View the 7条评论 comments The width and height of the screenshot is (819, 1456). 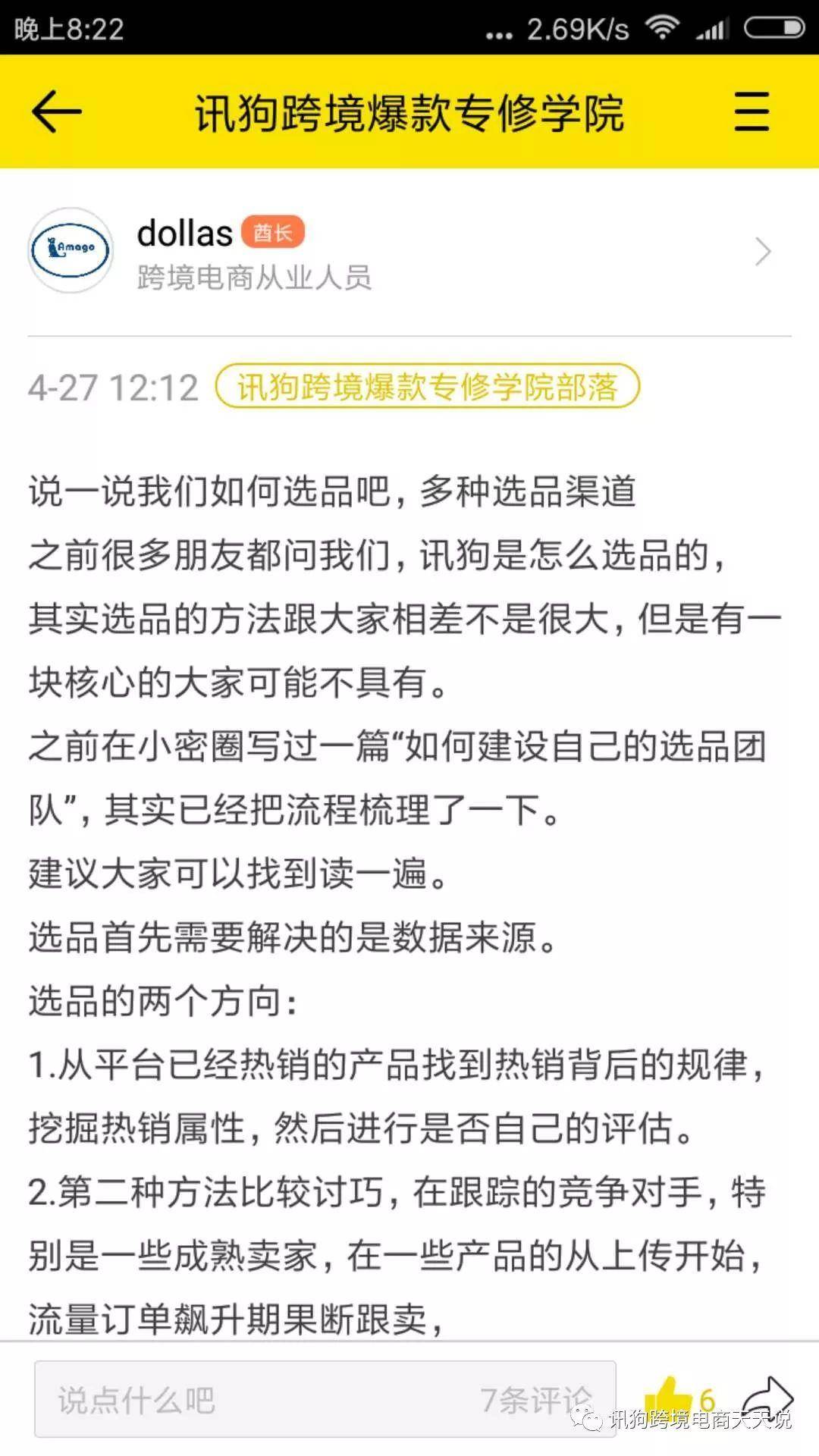pyautogui.click(x=536, y=1400)
